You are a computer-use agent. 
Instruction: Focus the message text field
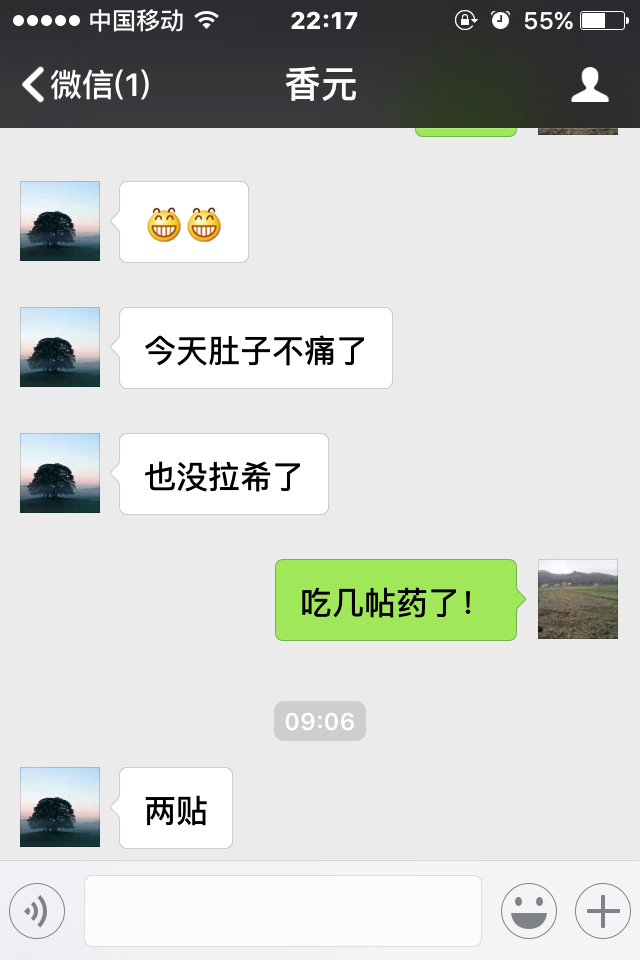tap(283, 911)
